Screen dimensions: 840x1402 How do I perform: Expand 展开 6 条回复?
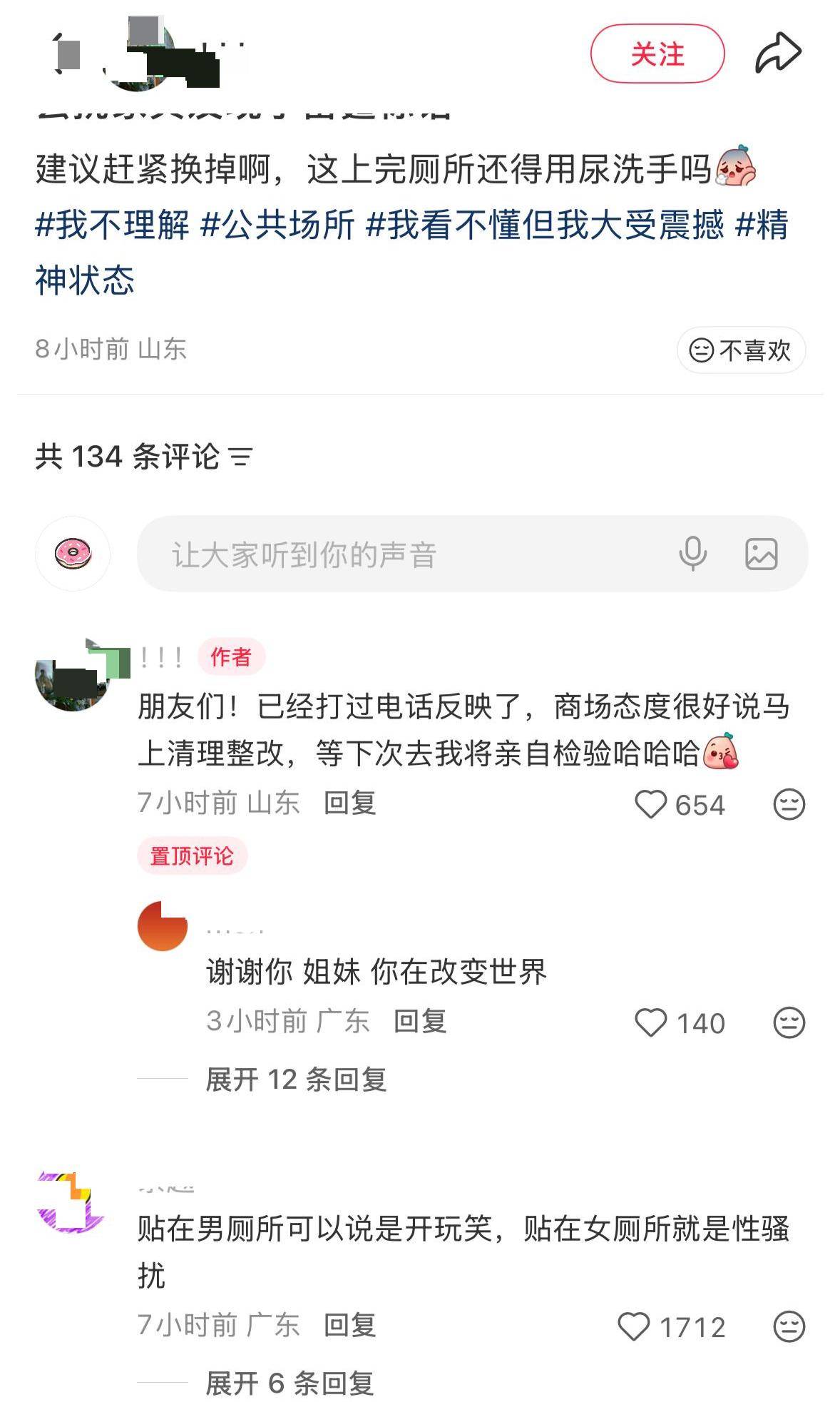click(290, 1383)
